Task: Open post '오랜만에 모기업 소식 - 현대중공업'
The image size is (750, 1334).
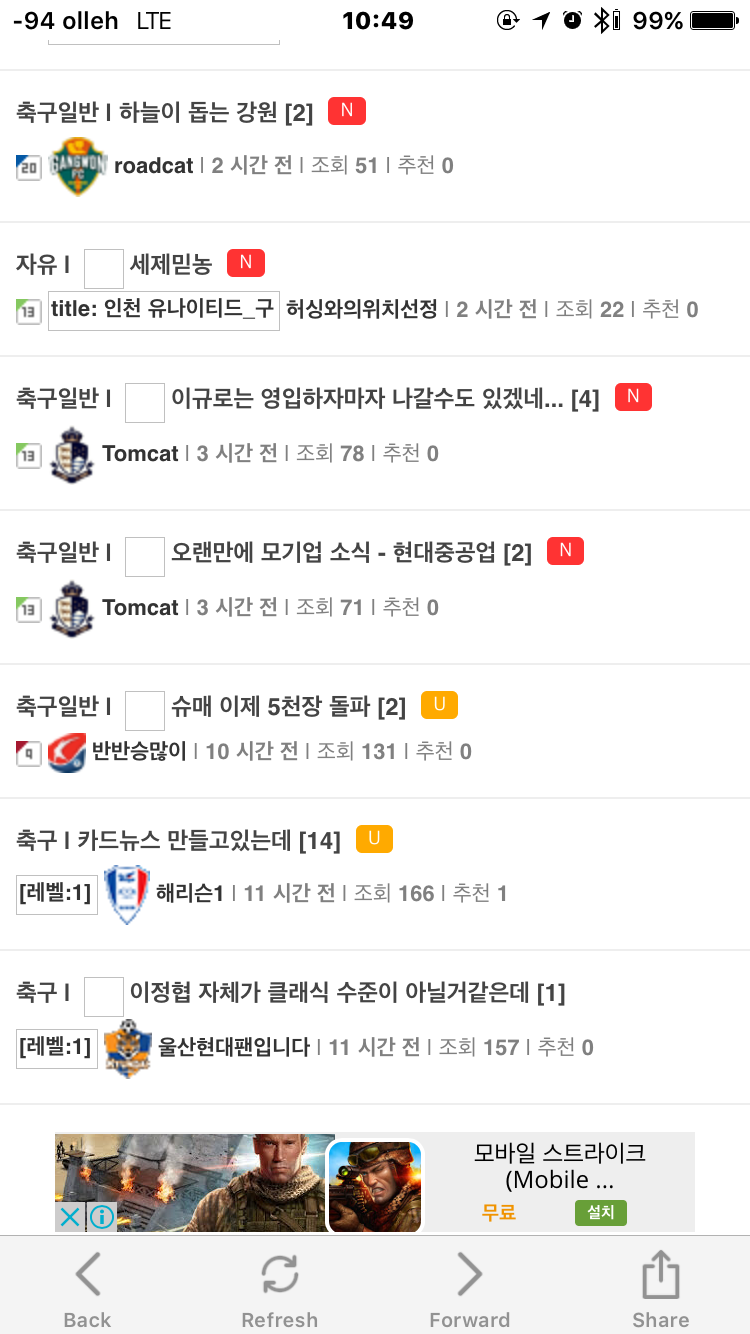Action: (350, 552)
